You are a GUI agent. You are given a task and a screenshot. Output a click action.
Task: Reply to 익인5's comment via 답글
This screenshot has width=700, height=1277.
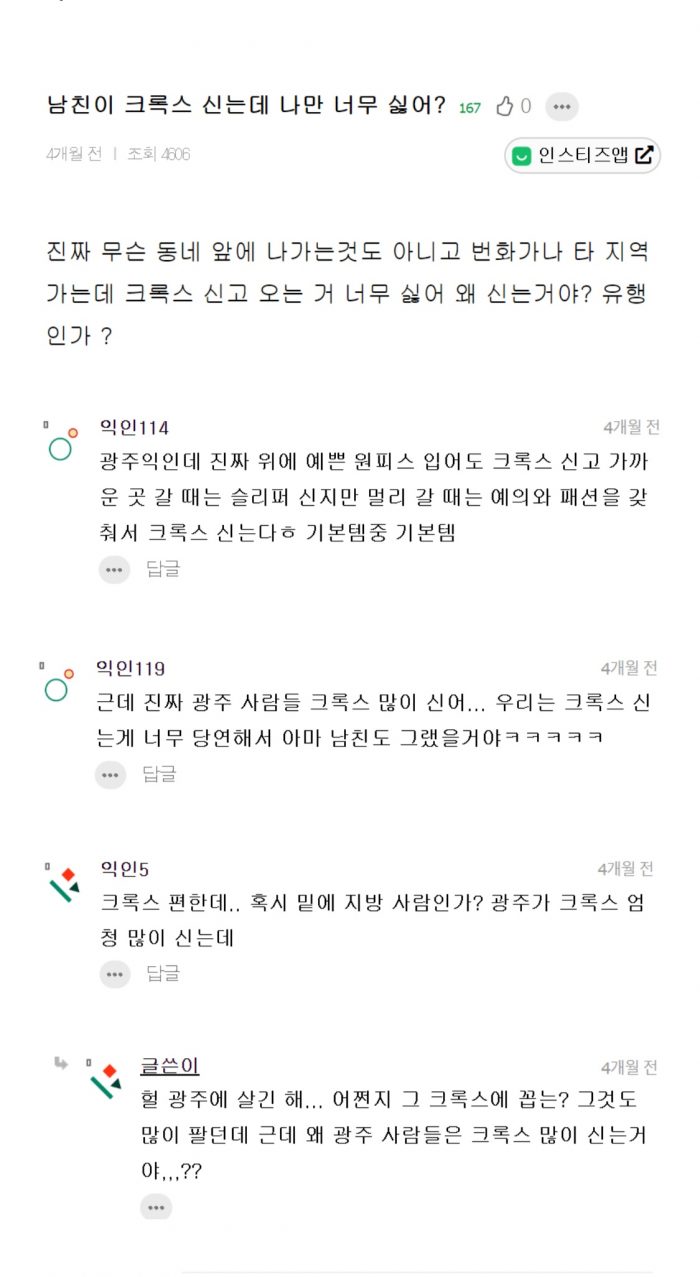(x=163, y=973)
